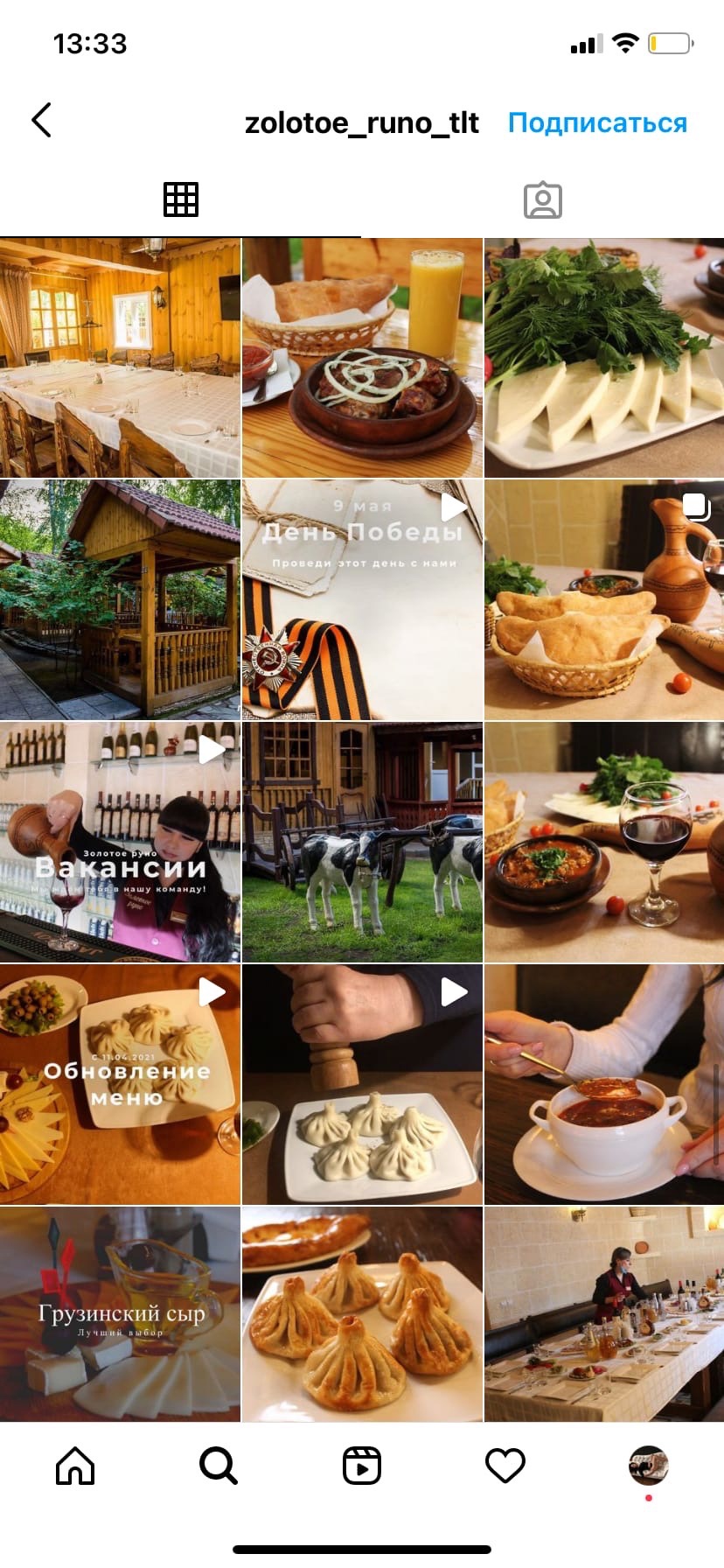Screen dimensions: 724x1568
Task: Go to the Home feed tab
Action: tap(75, 1466)
